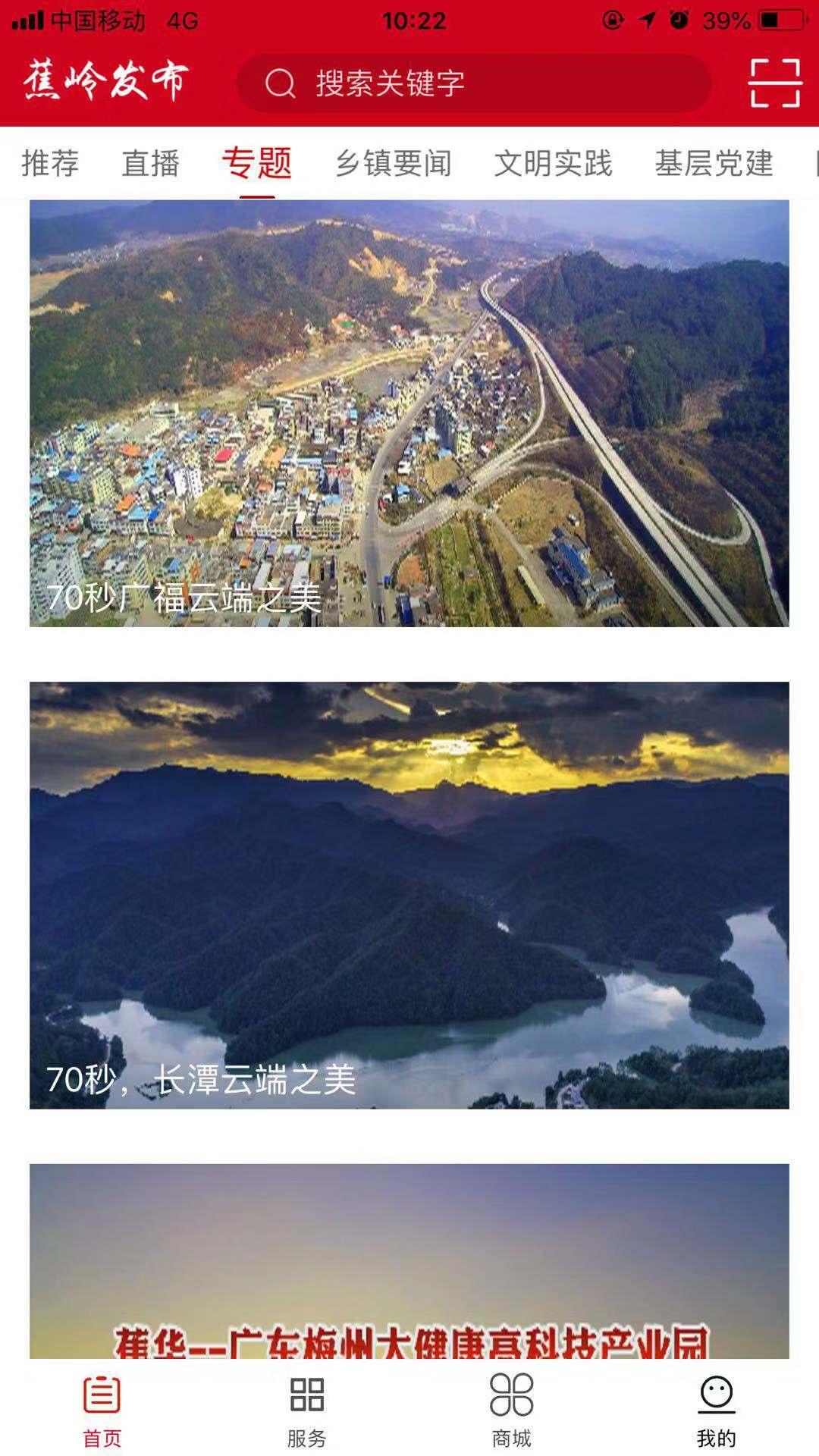The width and height of the screenshot is (819, 1456).
Task: Click the 70秒广福云端之美 title text
Action: pyautogui.click(x=184, y=599)
